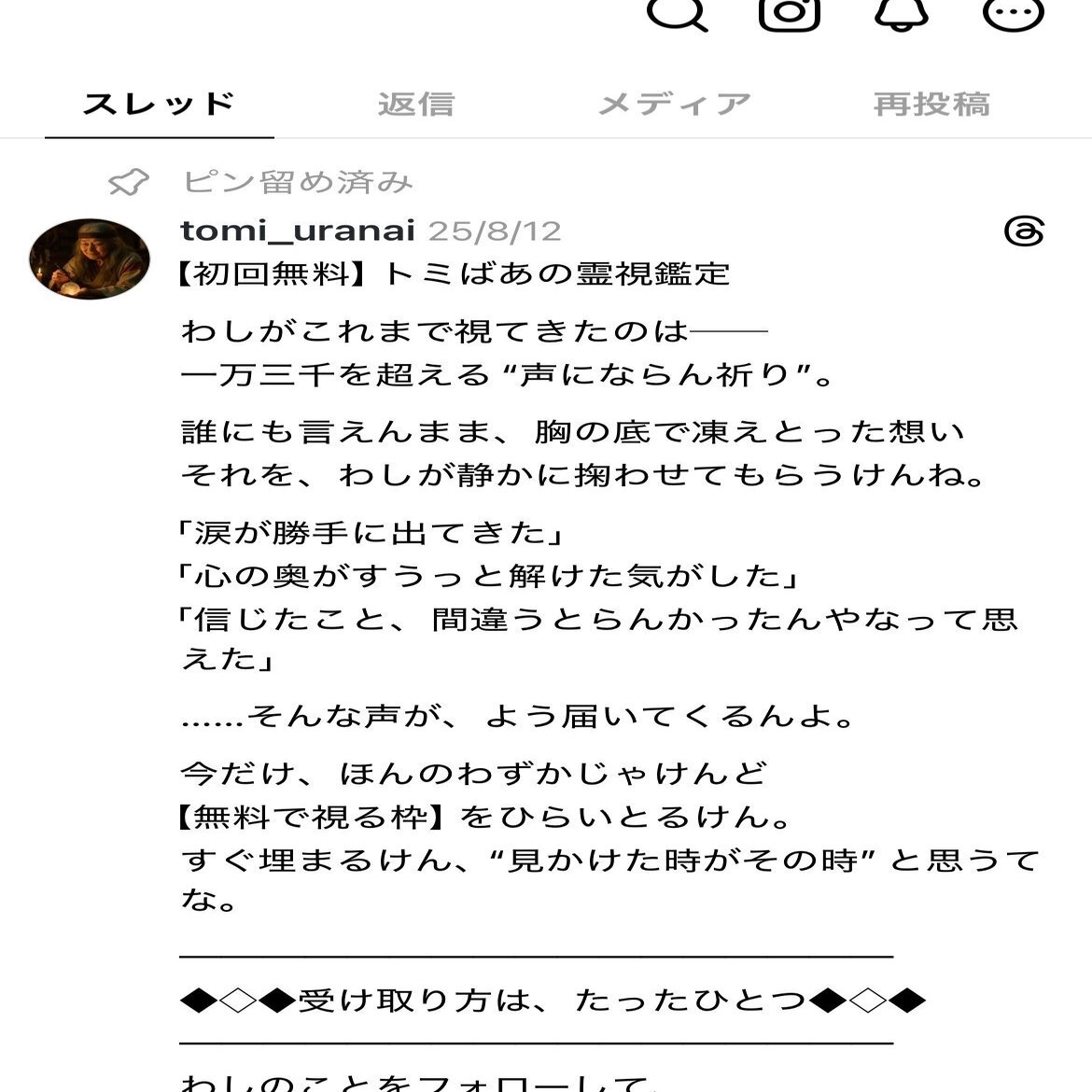Switch to the 再投稿 tab
The width and height of the screenshot is (1092, 1092).
[x=931, y=104]
